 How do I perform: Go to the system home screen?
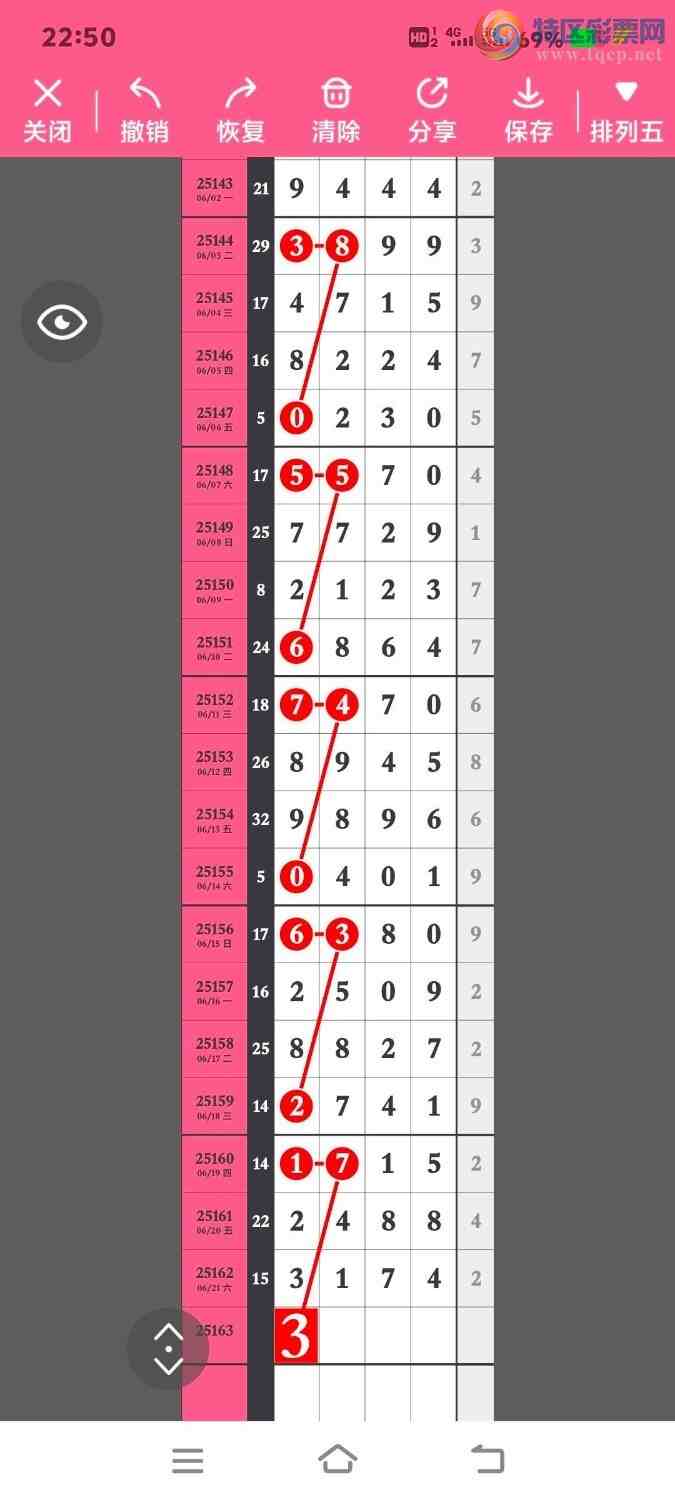337,1460
